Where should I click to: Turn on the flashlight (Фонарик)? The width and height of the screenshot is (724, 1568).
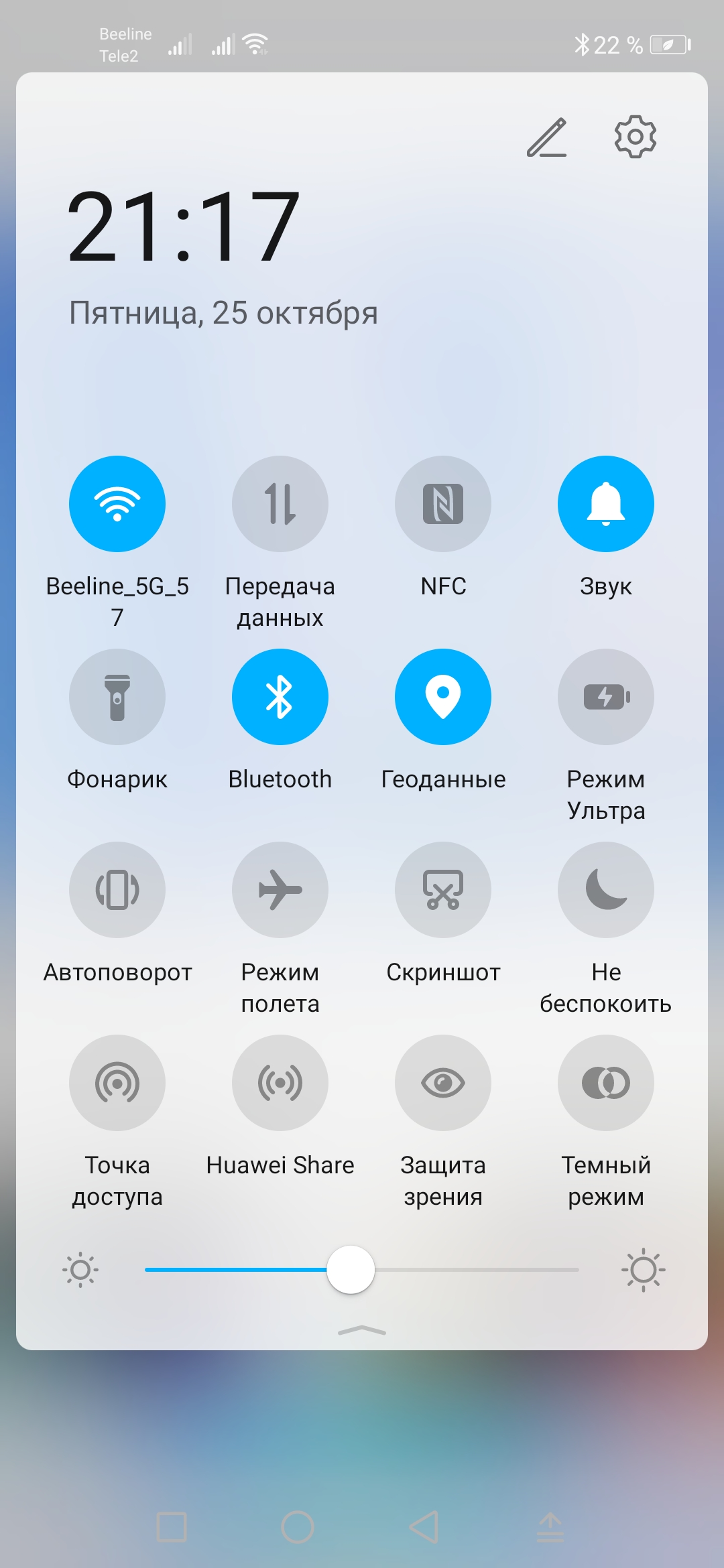(x=117, y=697)
